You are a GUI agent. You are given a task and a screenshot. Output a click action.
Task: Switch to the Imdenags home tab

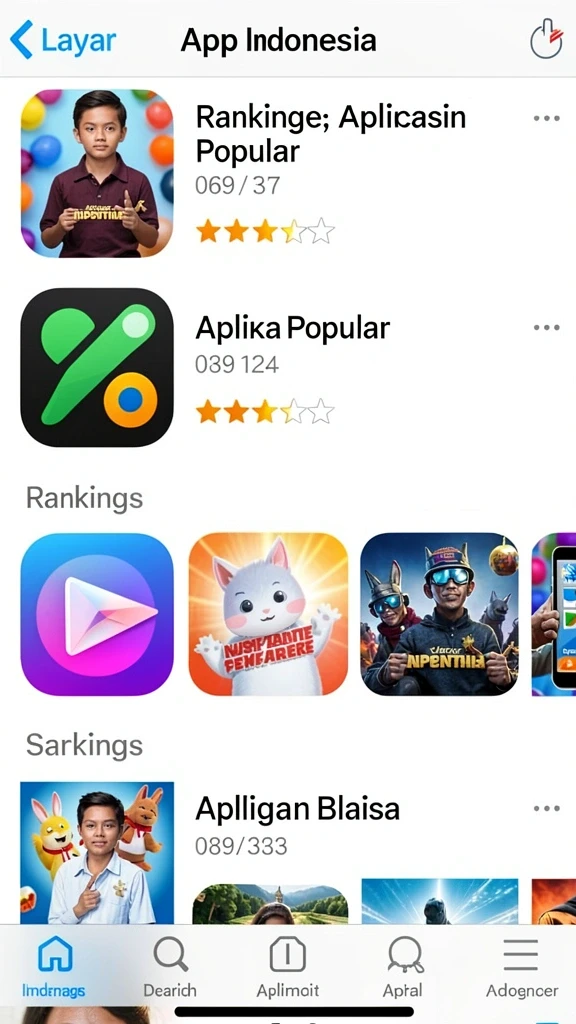click(54, 967)
